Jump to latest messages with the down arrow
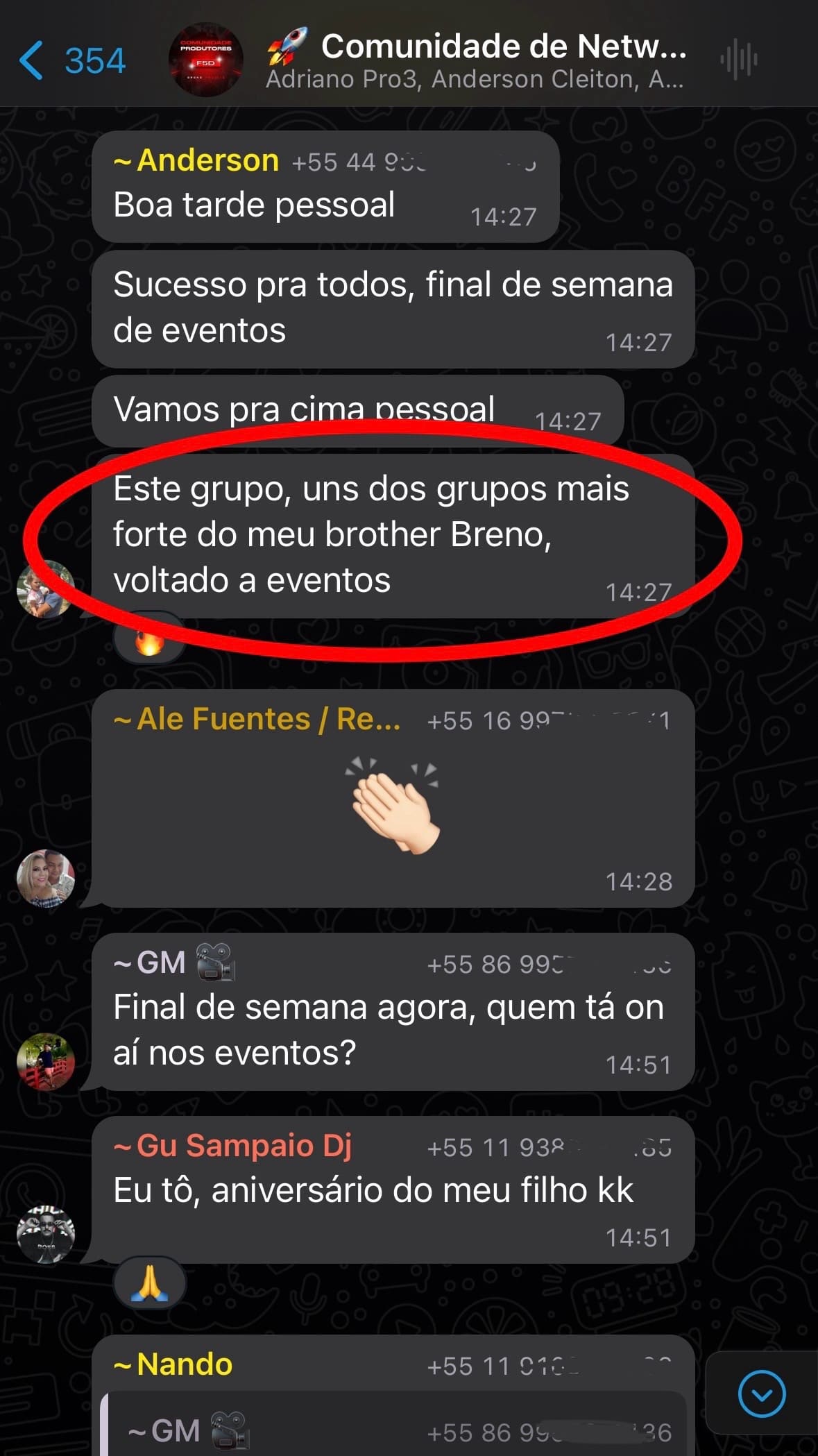The height and width of the screenshot is (1456, 818). click(762, 1394)
